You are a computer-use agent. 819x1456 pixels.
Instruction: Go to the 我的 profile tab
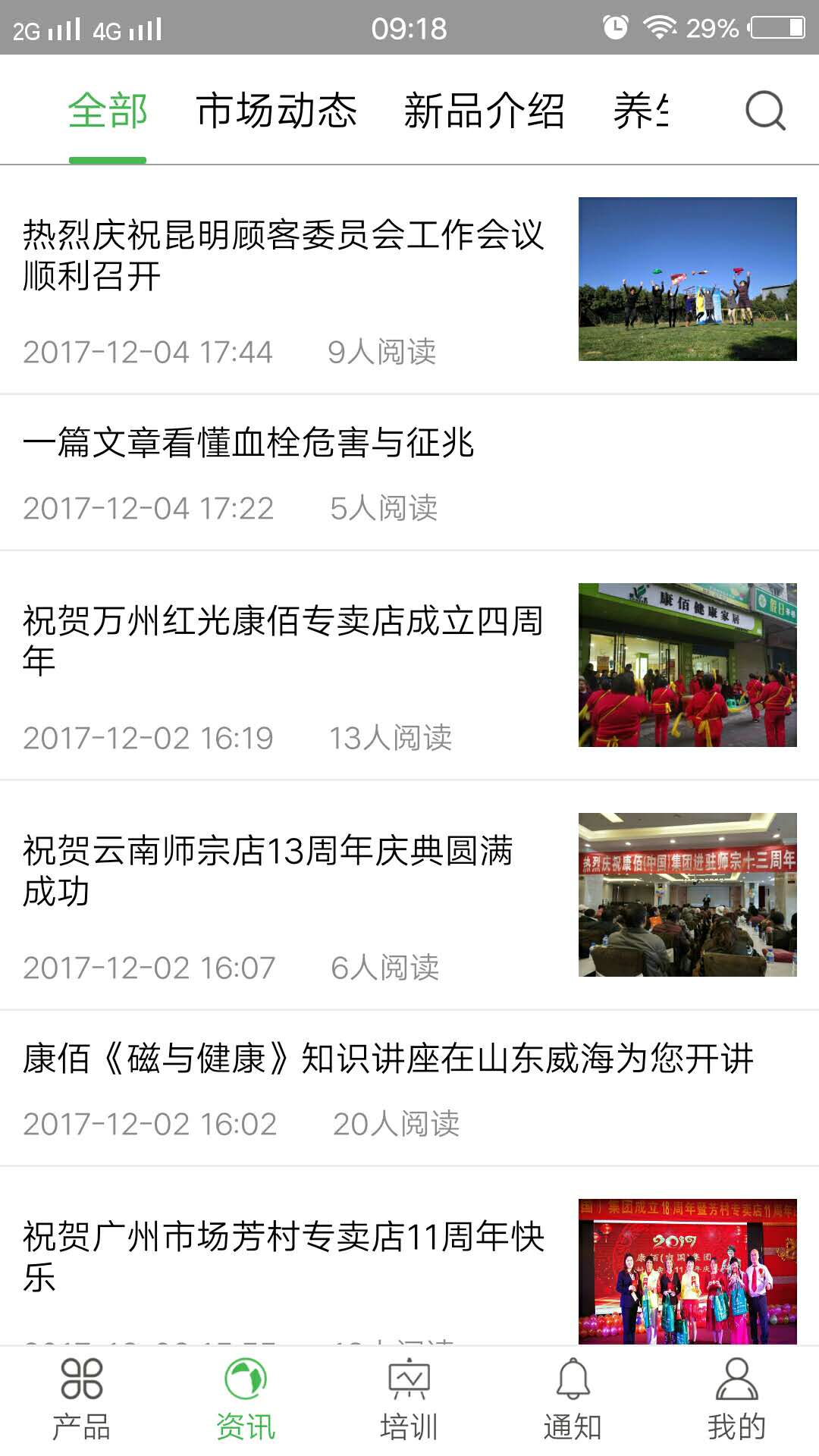(736, 1400)
